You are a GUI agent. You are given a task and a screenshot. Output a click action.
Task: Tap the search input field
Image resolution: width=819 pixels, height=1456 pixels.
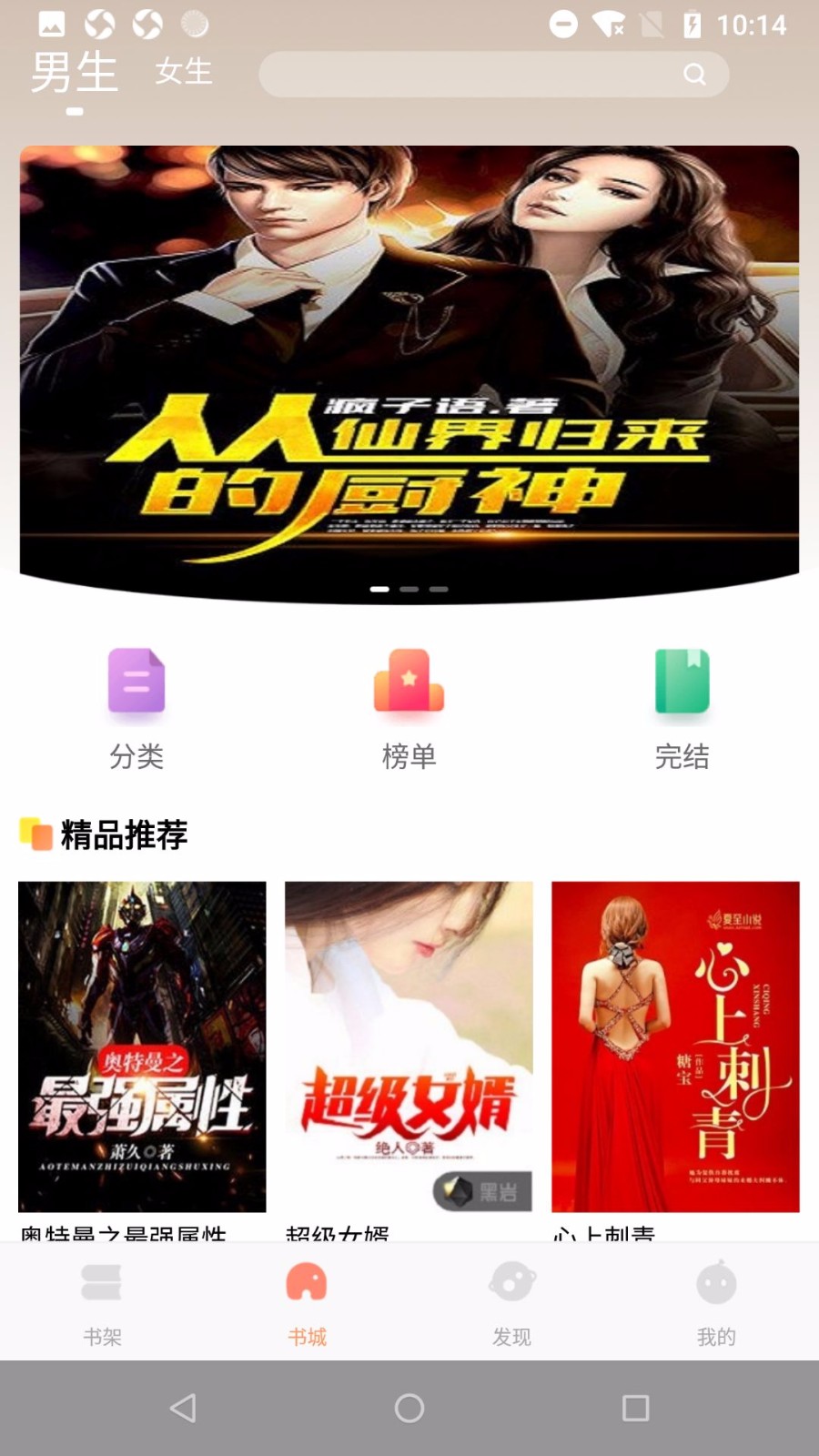[x=473, y=75]
